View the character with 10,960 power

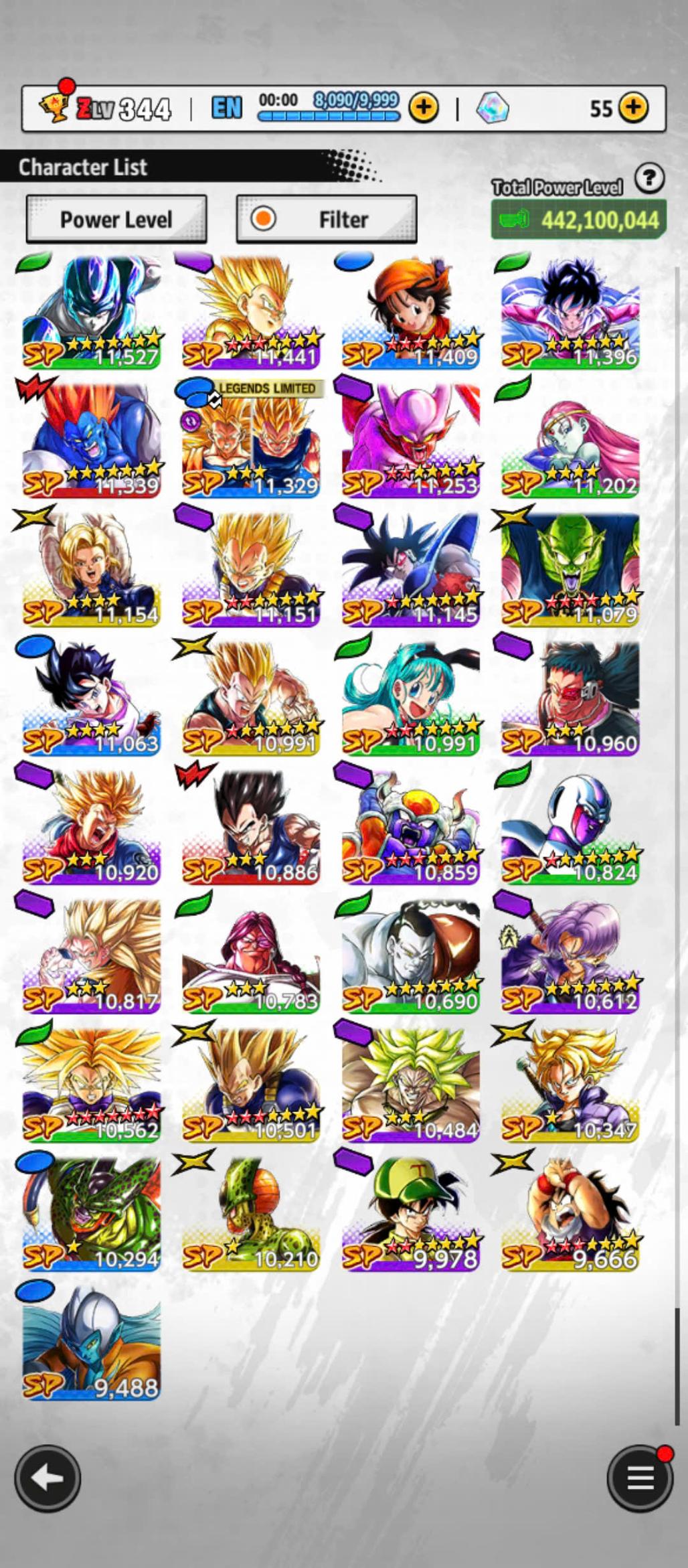[x=570, y=698]
